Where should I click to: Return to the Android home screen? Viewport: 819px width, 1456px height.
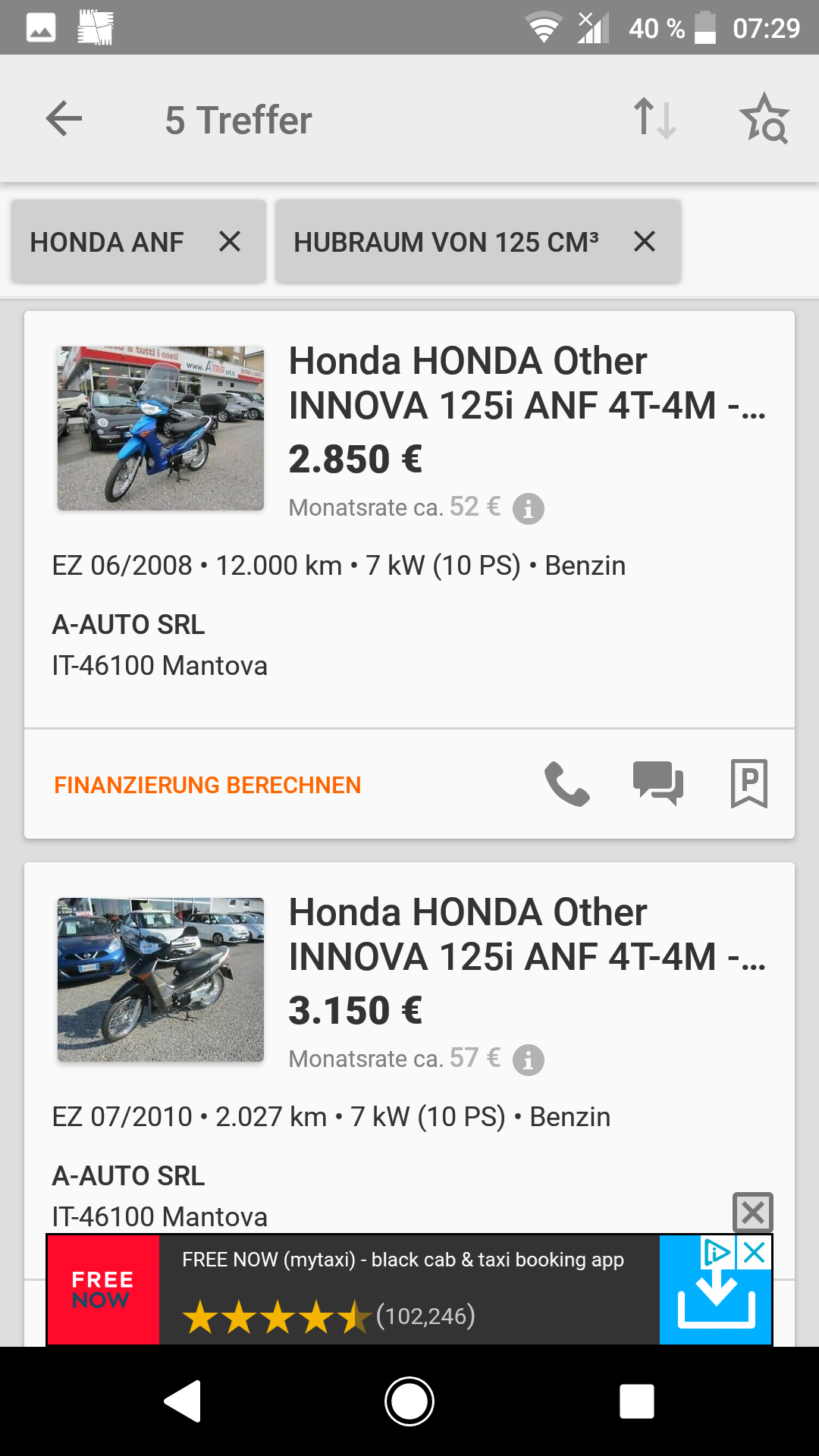pos(409,1401)
